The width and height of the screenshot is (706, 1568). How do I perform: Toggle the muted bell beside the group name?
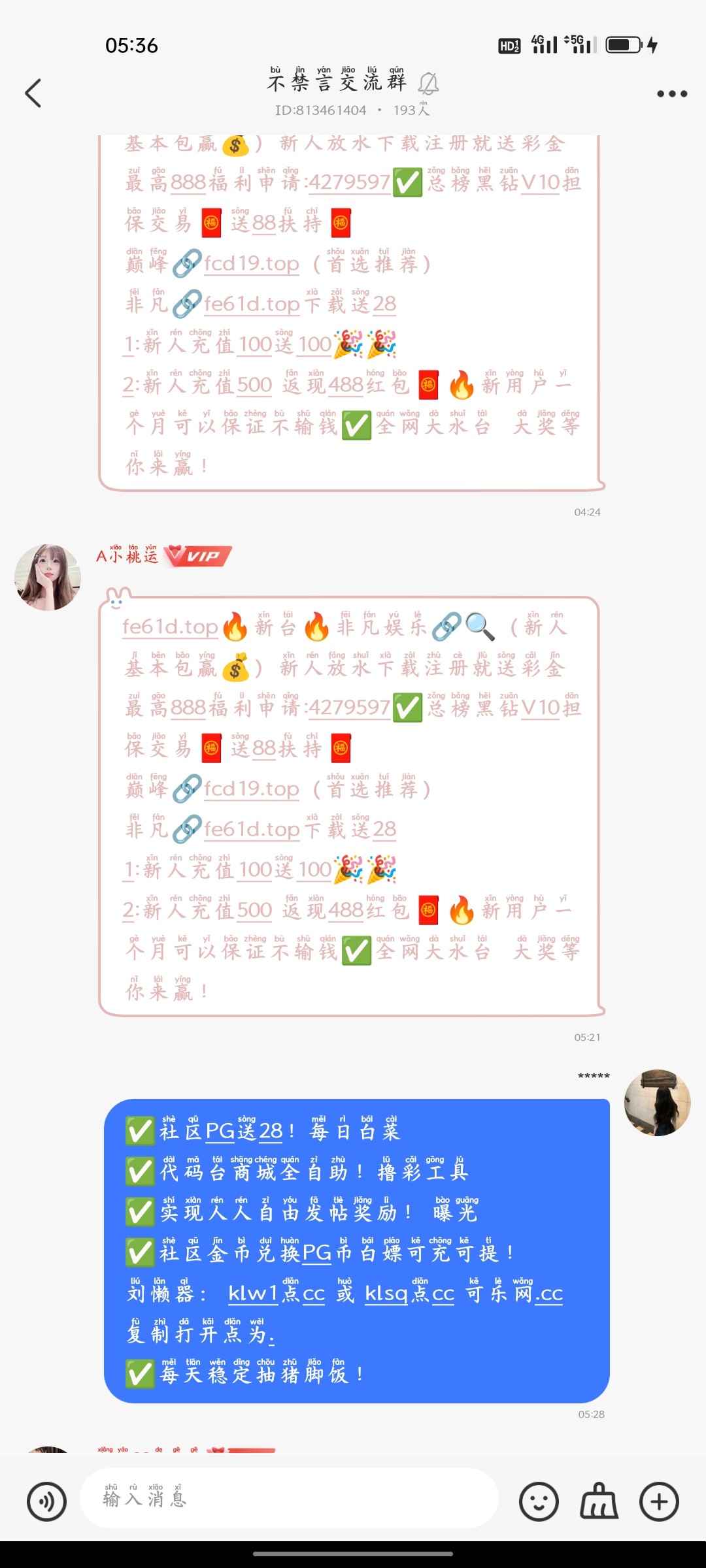(x=427, y=84)
